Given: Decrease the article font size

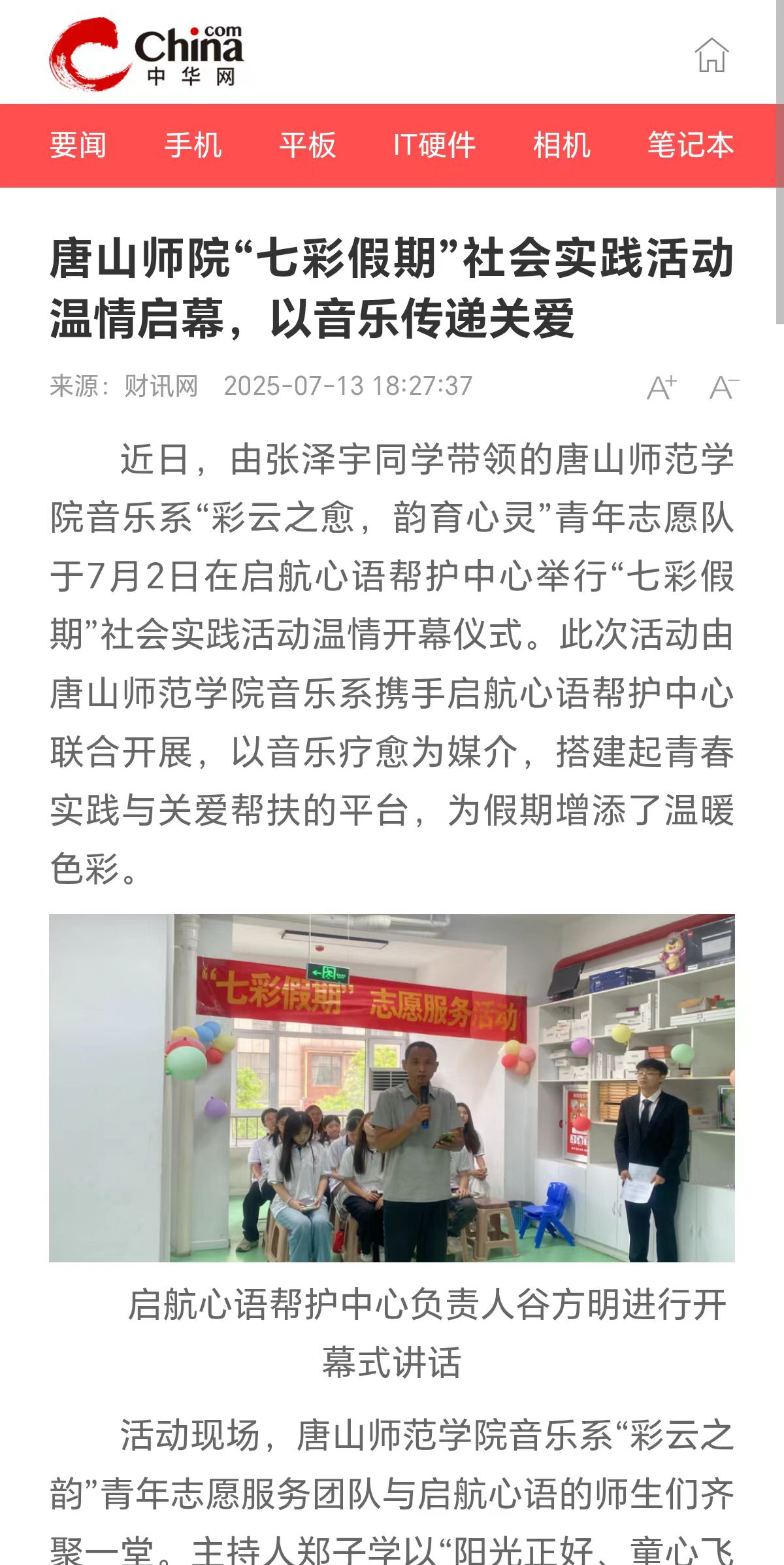Looking at the screenshot, I should (724, 387).
